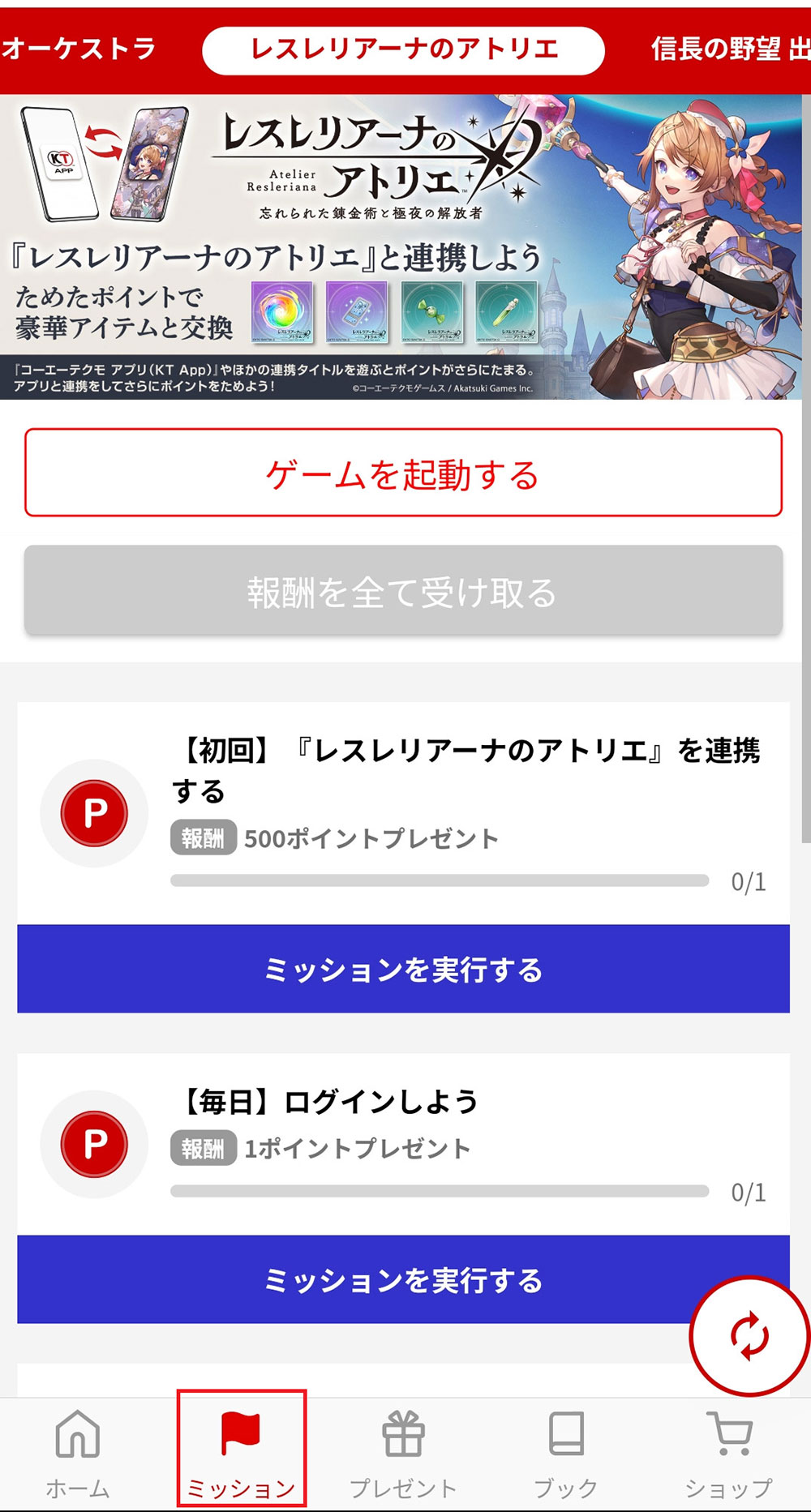
Task: Select the ミッション bottom tab
Action: [x=241, y=1453]
